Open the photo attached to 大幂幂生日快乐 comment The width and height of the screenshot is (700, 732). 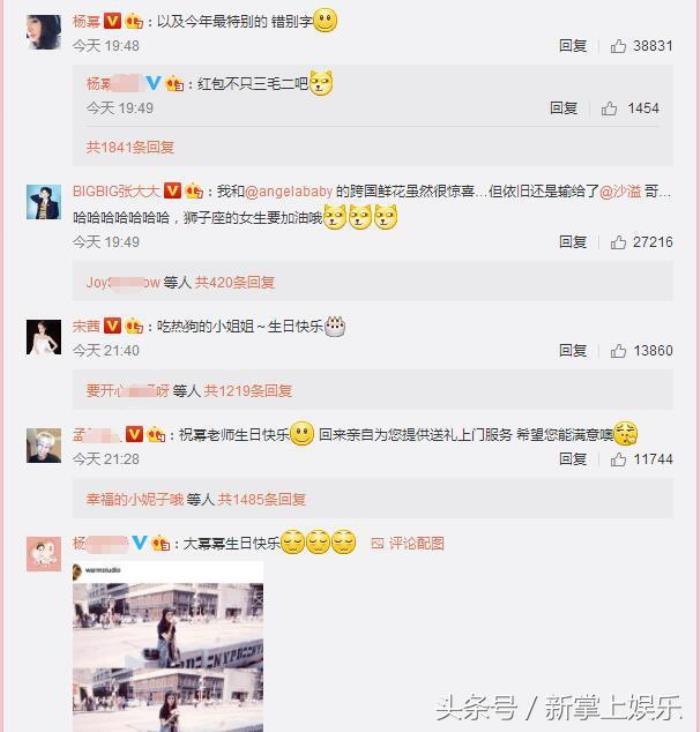click(x=167, y=645)
